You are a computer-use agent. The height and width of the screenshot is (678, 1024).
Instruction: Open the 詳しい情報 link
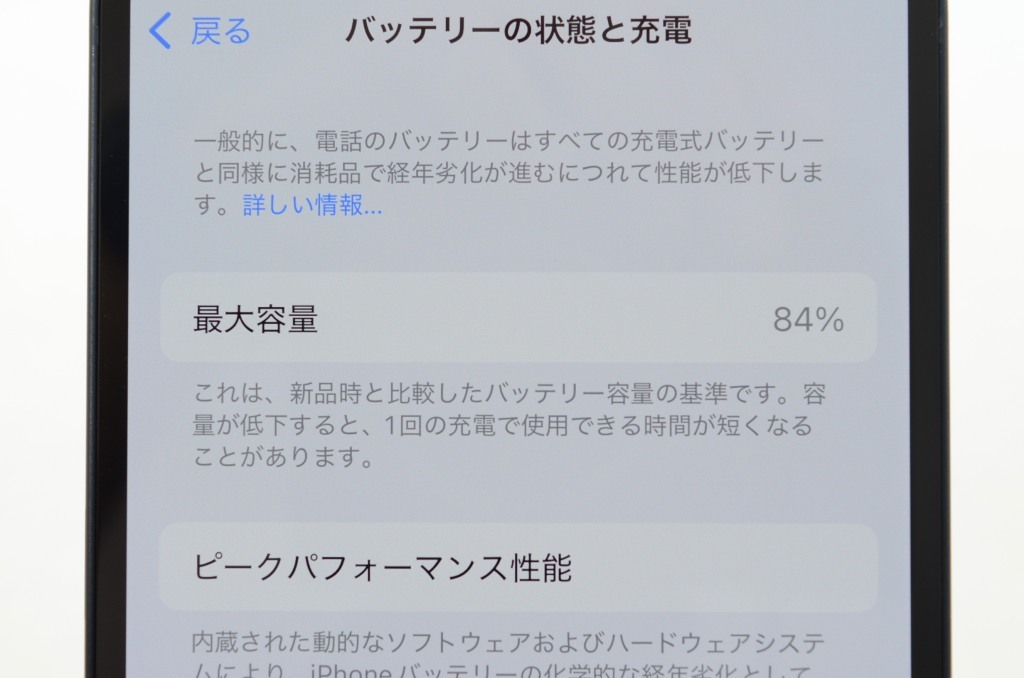pos(312,206)
